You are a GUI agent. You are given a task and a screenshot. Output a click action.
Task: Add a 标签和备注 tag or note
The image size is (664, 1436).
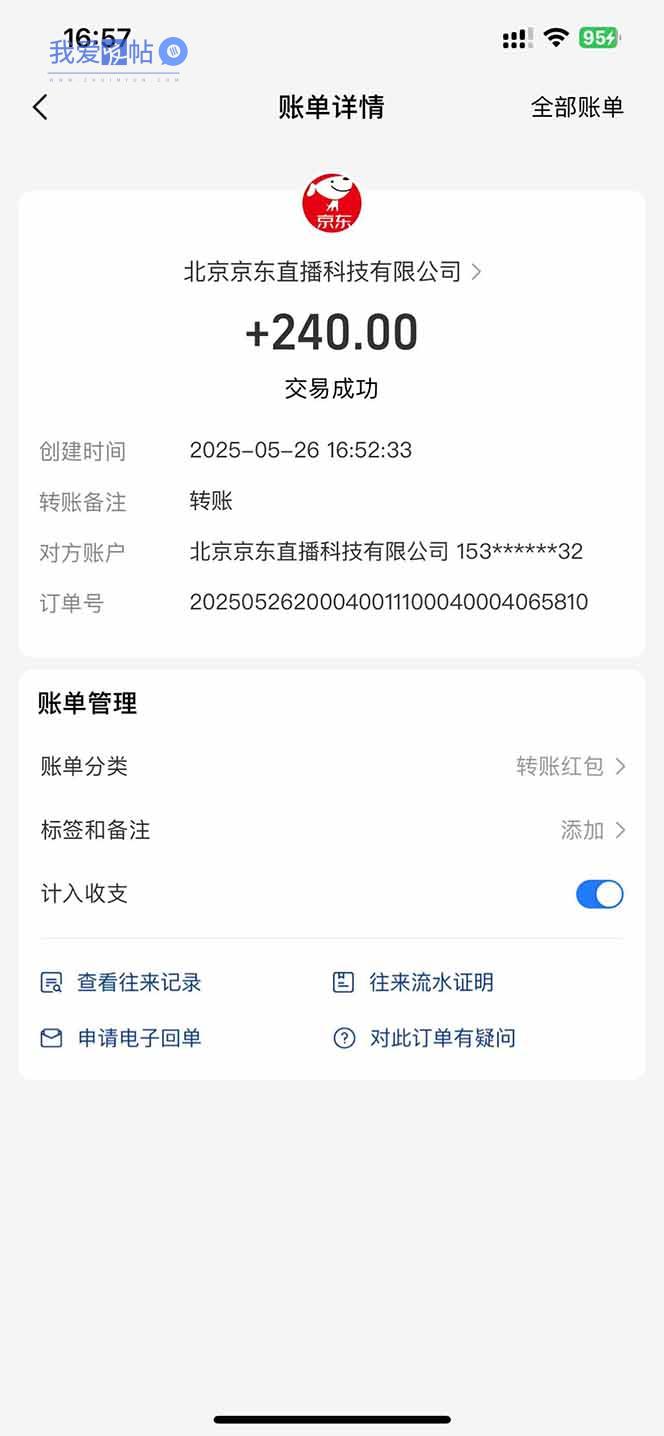coord(332,829)
